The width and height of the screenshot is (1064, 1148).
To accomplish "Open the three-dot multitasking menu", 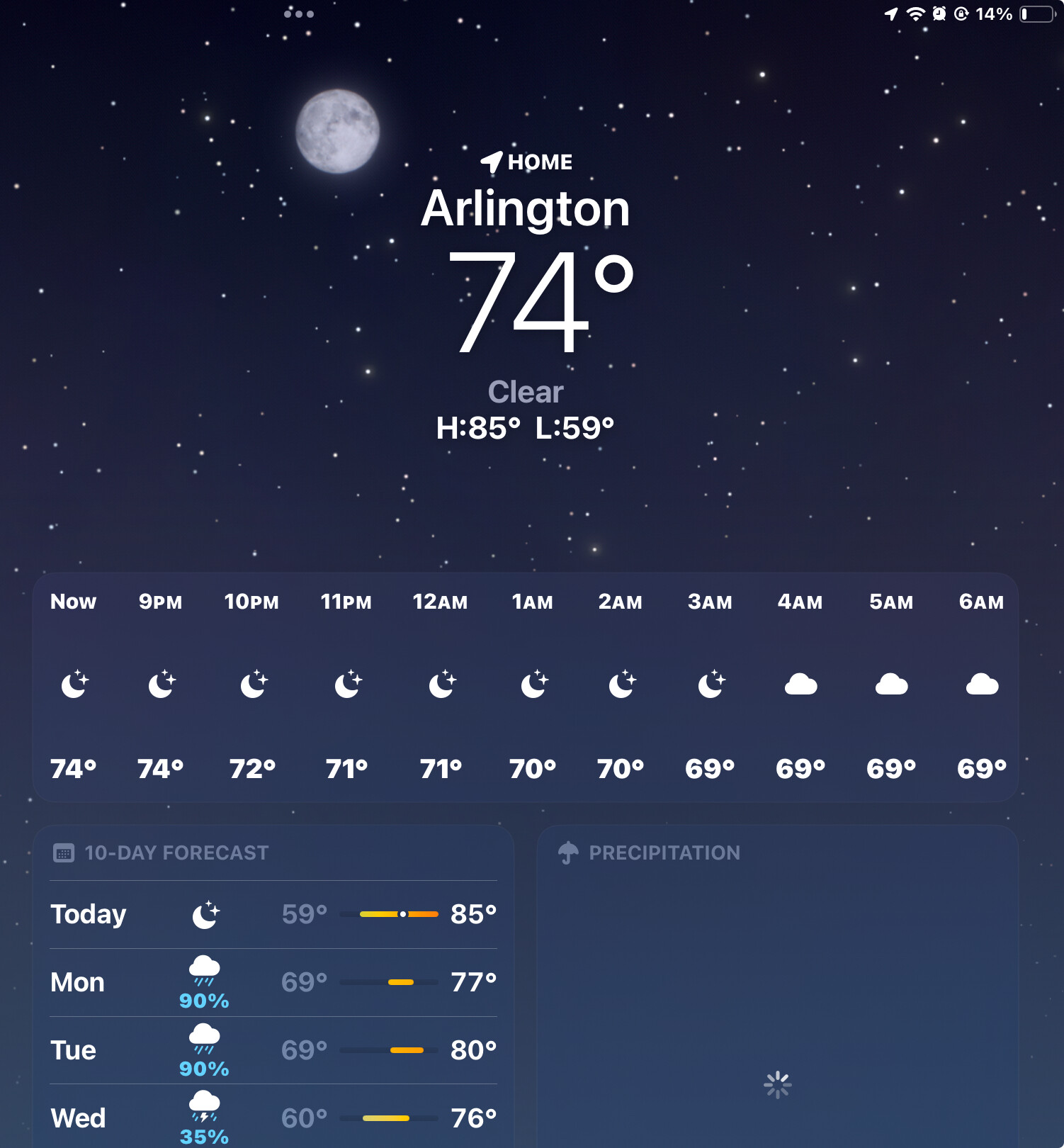I will (298, 13).
